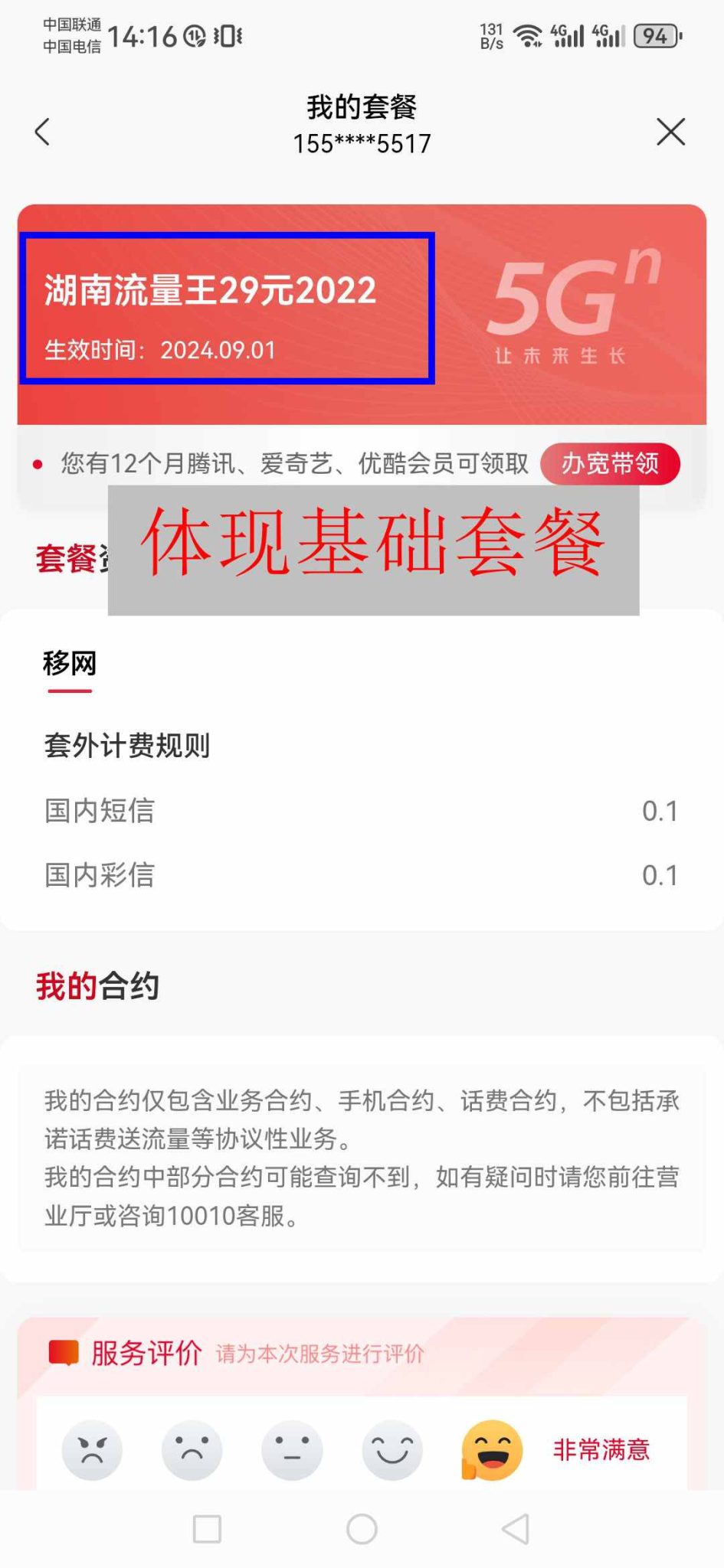Switch to the 移网 tab
This screenshot has width=724, height=1568.
(x=69, y=664)
